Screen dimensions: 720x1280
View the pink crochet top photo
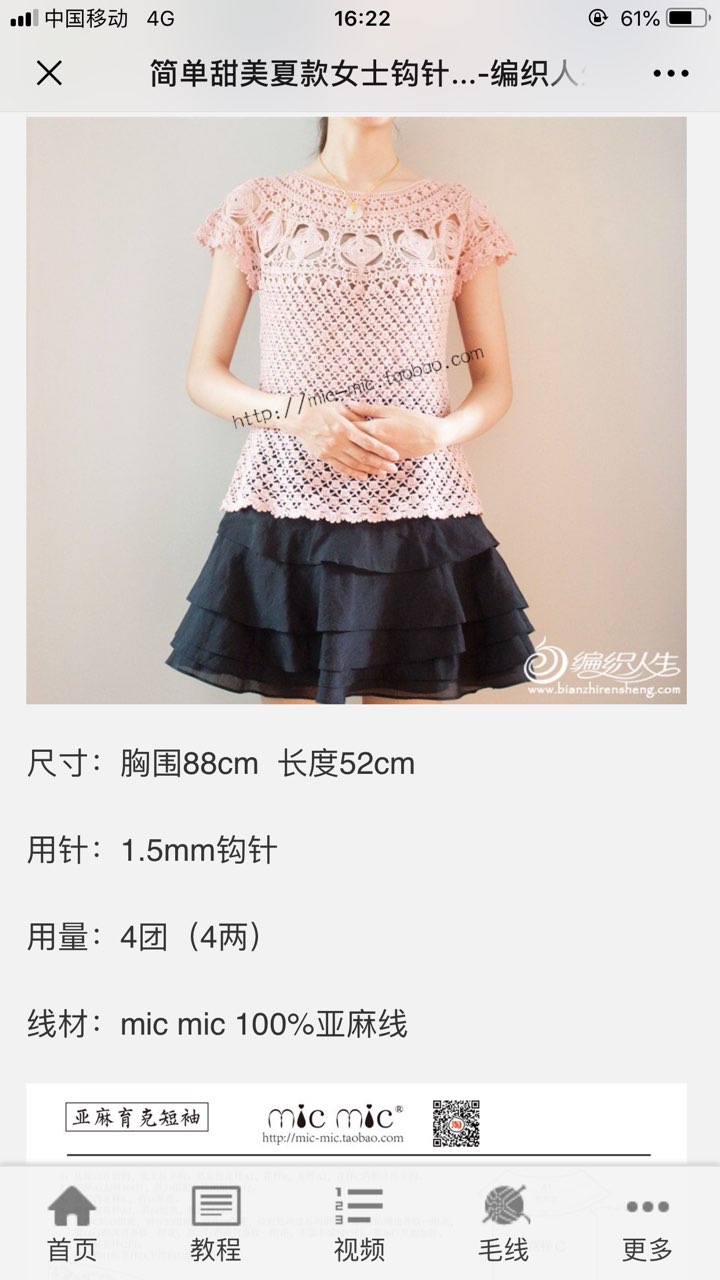click(x=356, y=410)
